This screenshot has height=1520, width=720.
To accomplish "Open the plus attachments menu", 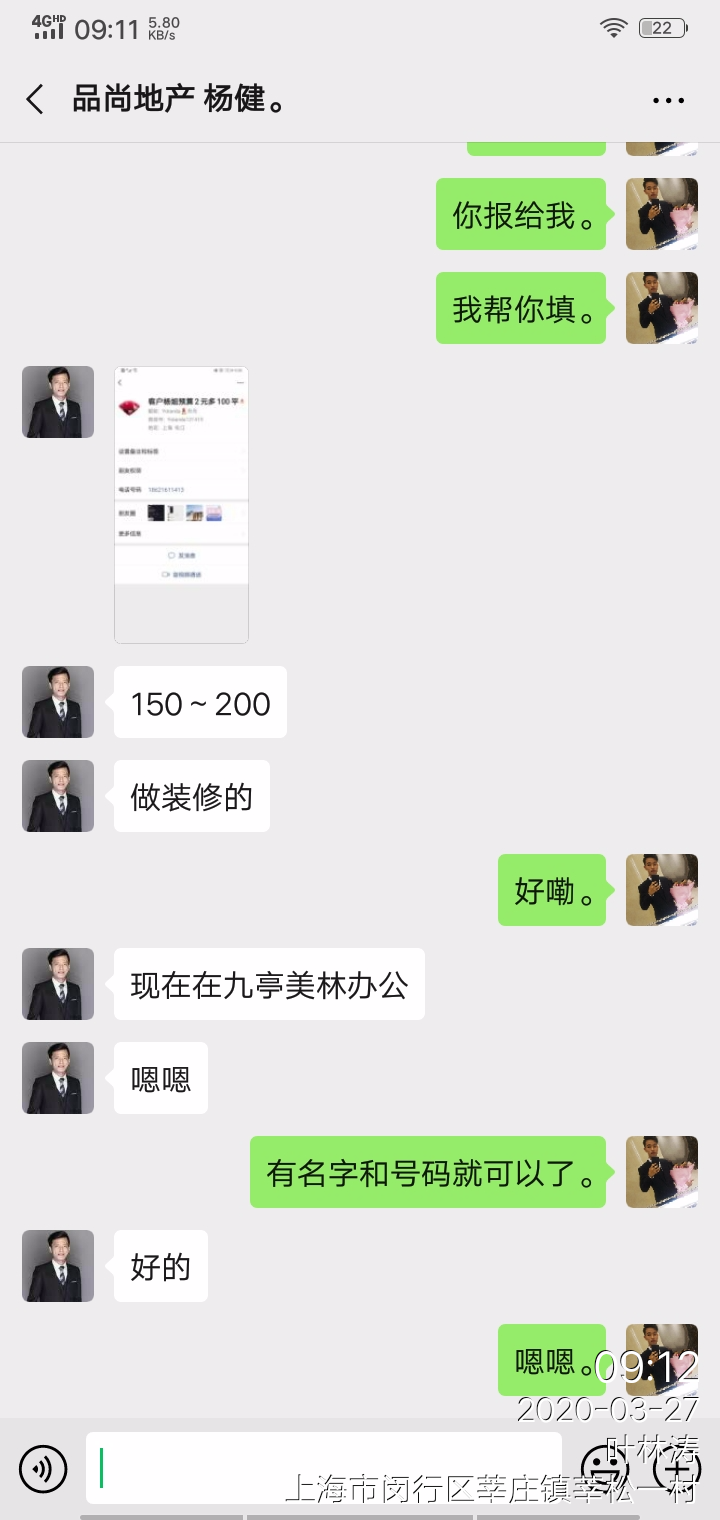I will click(x=675, y=1469).
